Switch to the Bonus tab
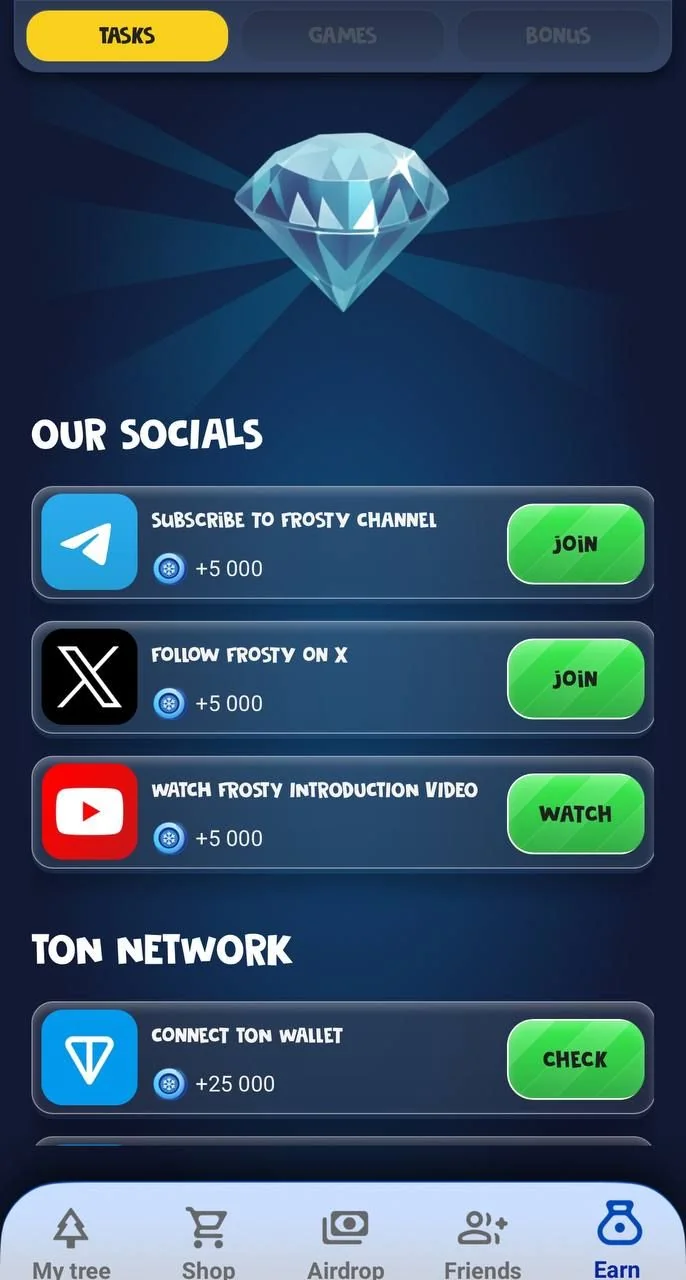 coord(558,36)
